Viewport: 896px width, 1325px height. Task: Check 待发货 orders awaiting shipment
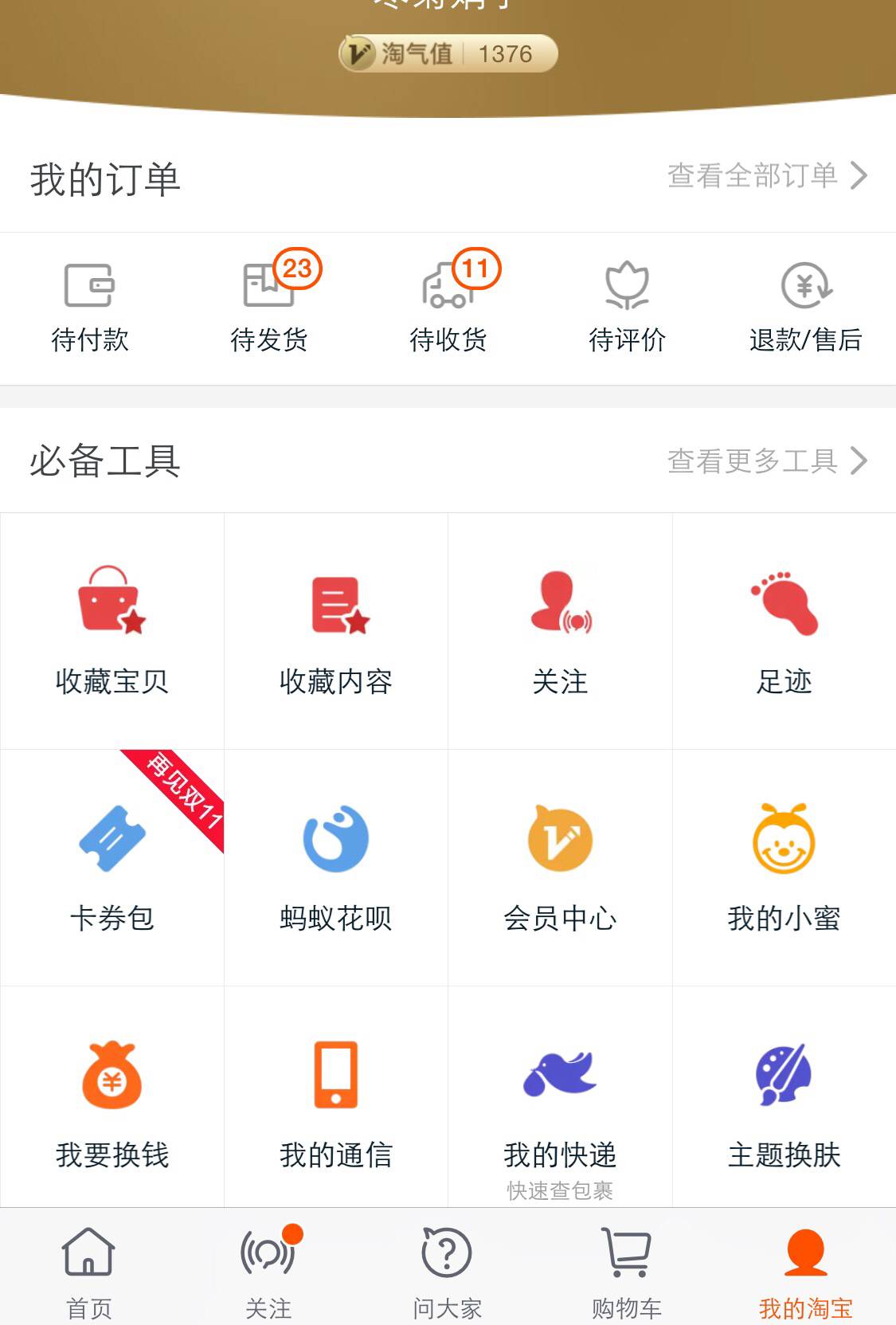pyautogui.click(x=269, y=308)
